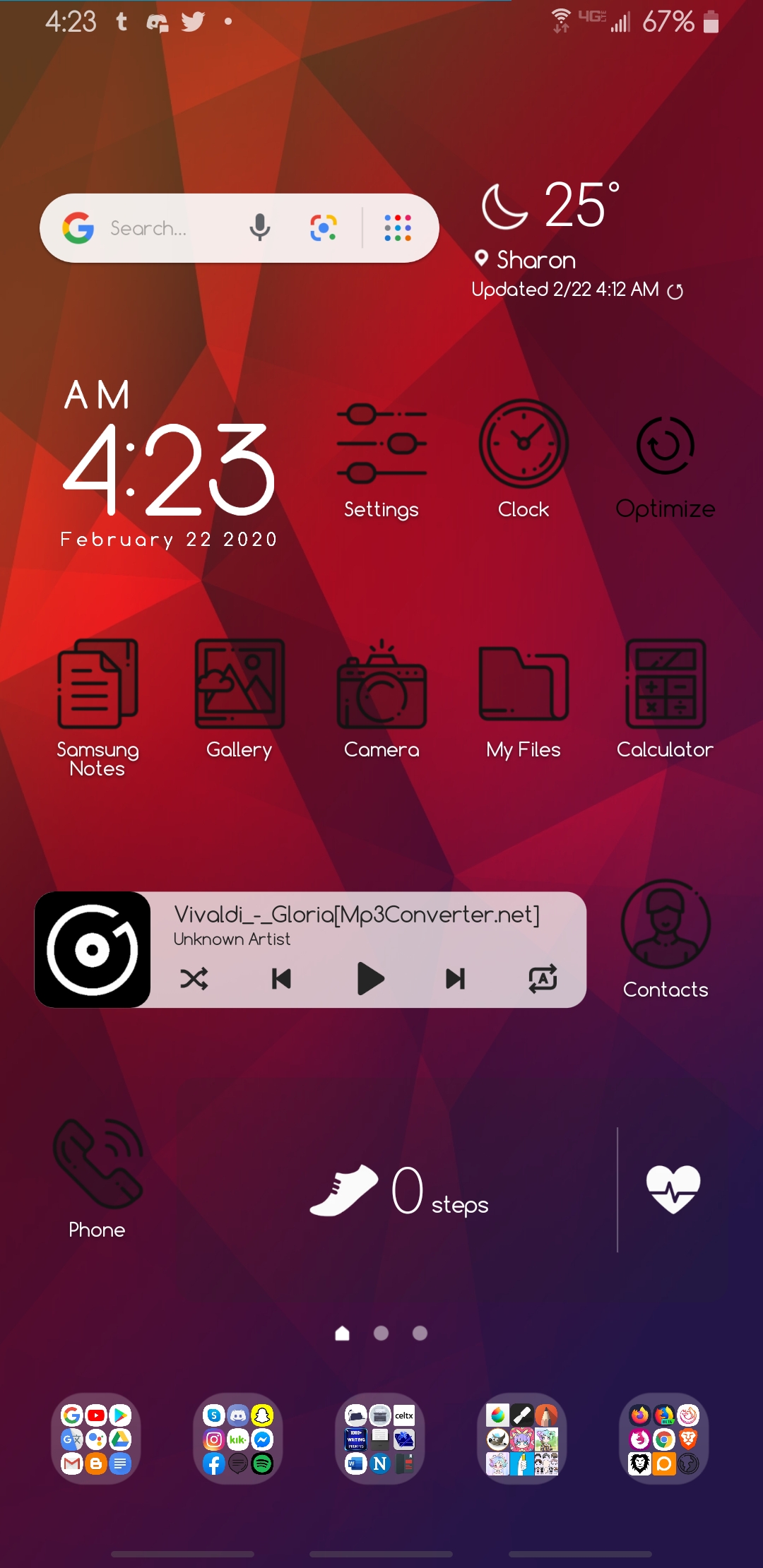The image size is (763, 1568).
Task: Open Google Lens from the search bar
Action: click(x=324, y=227)
